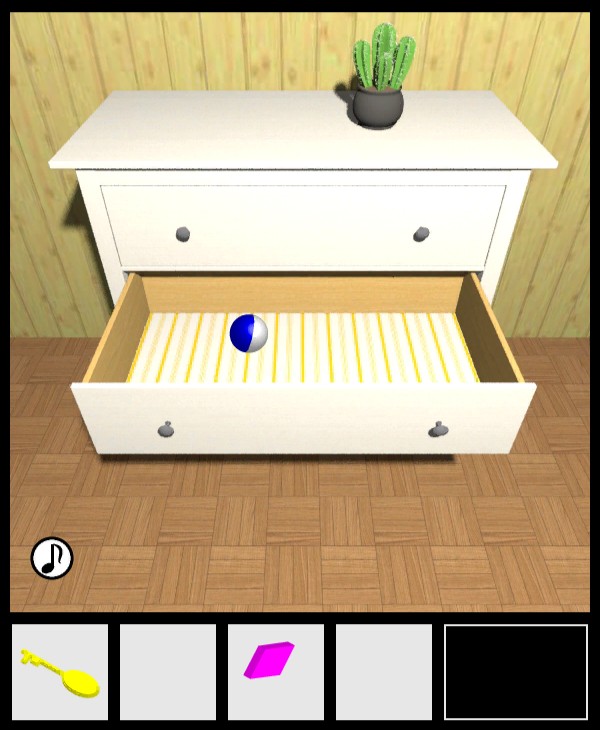
Task: Tap the black item detail box
Action: (516, 672)
